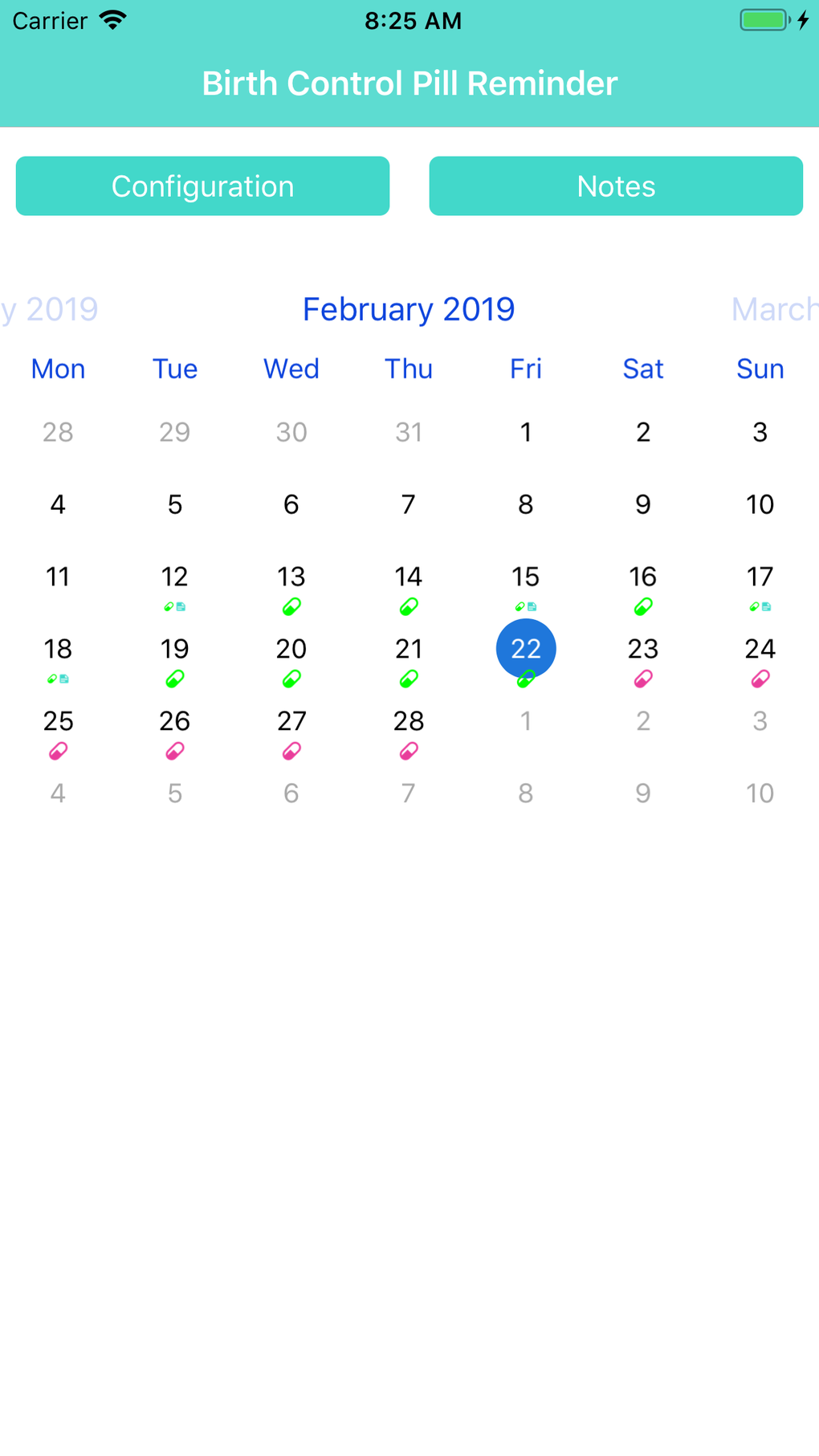The image size is (819, 1456).
Task: Tap the pink pill icon under February 28
Action: [x=408, y=751]
